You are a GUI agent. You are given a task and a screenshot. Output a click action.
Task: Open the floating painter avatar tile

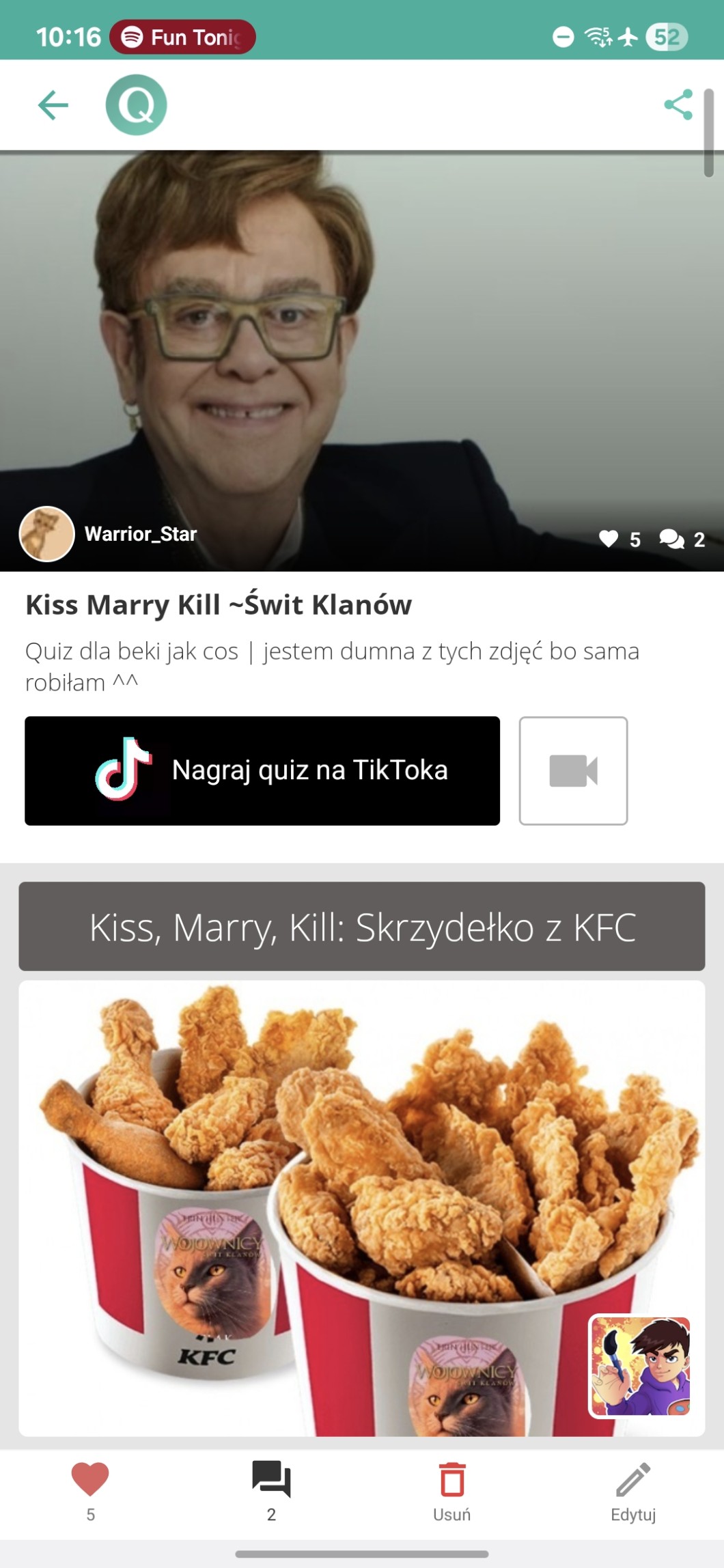640,1366
